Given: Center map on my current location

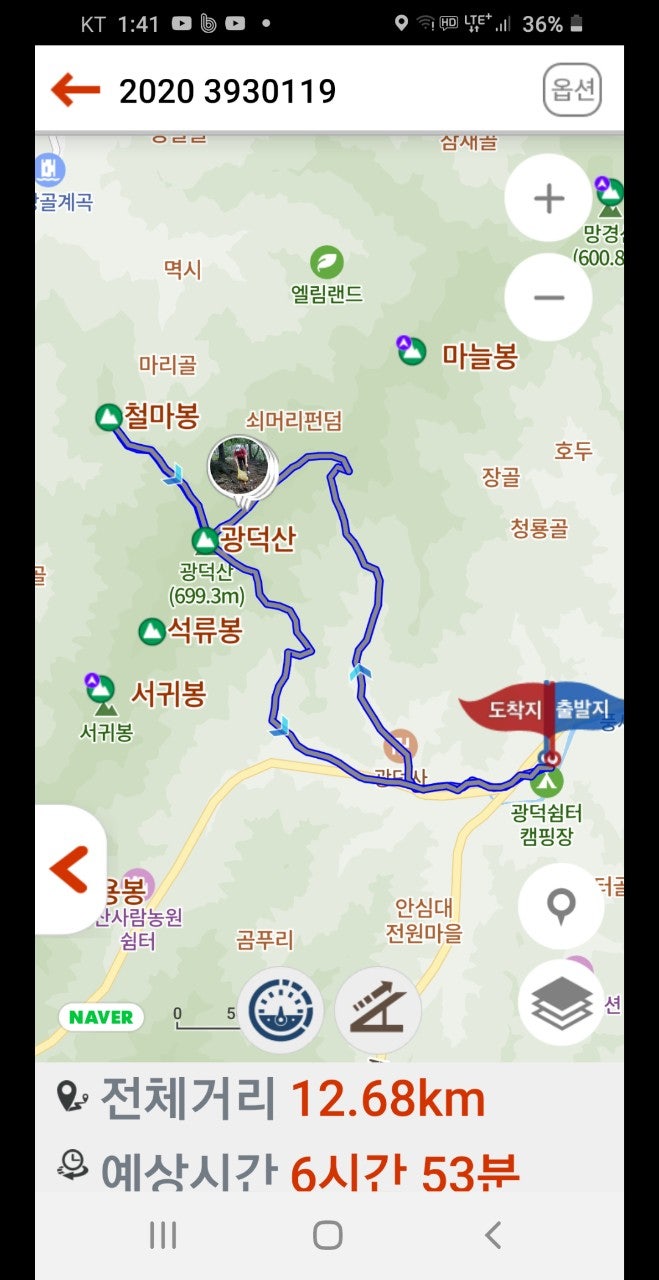Looking at the screenshot, I should point(561,906).
